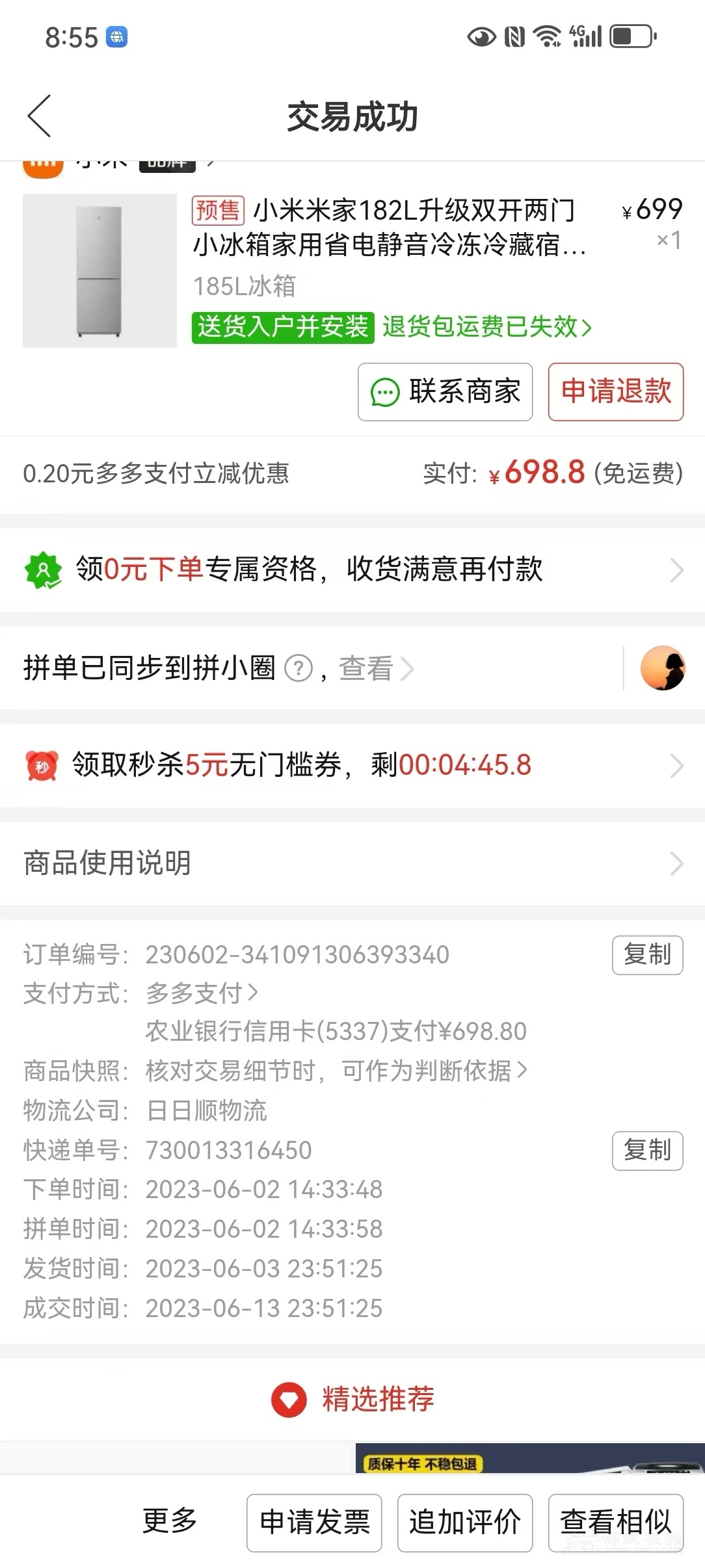Copy the order number 订单编号
This screenshot has width=705, height=1568.
coord(647,955)
